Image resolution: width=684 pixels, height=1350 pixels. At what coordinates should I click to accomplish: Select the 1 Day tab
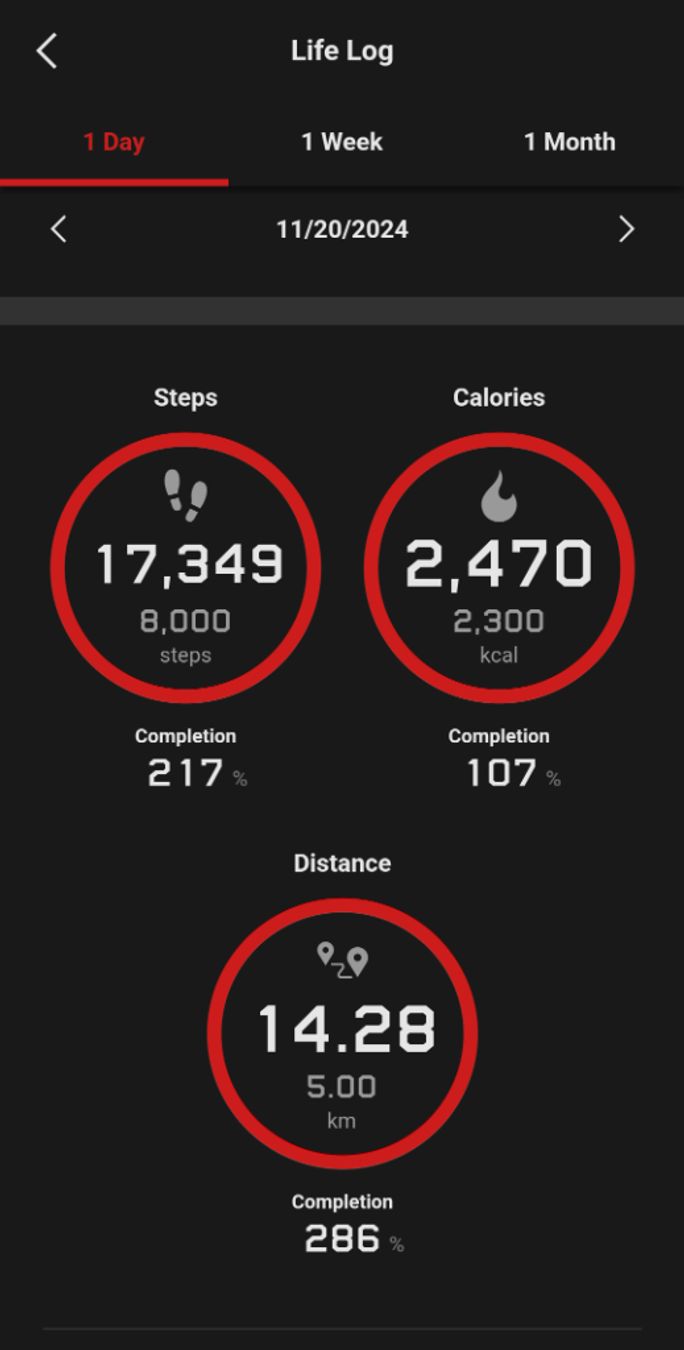[114, 142]
